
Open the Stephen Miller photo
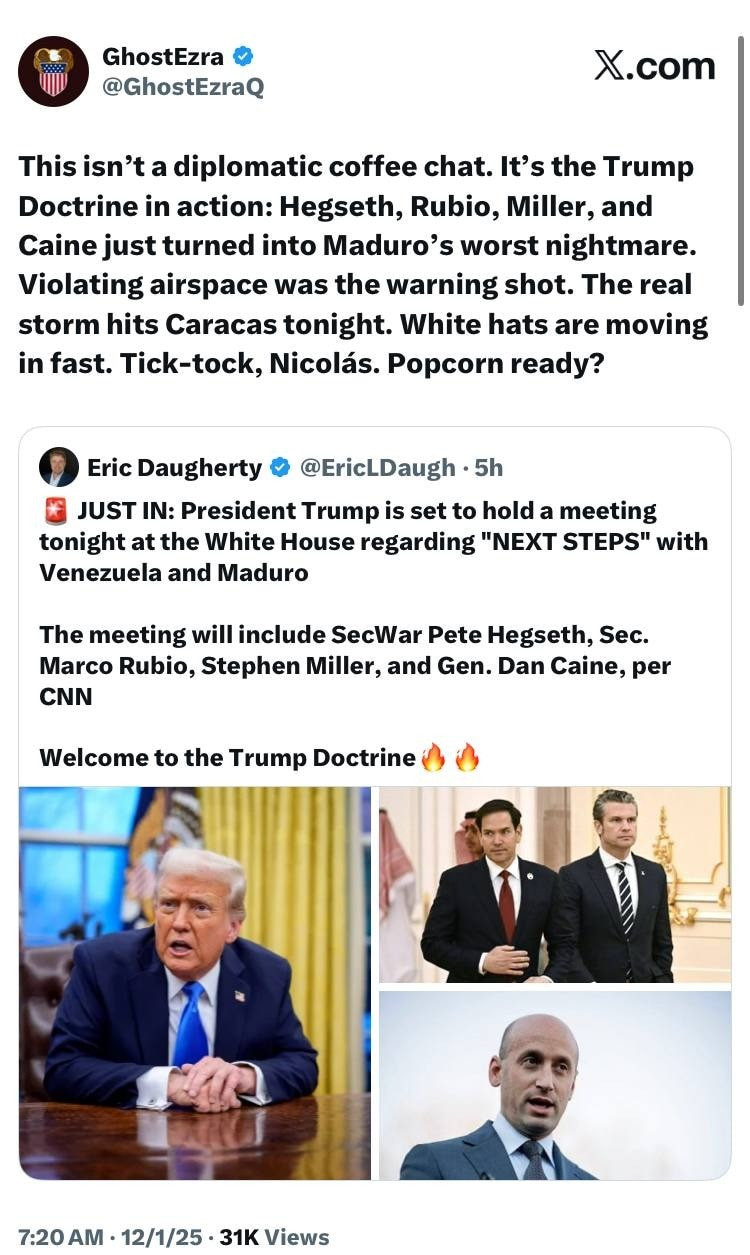(554, 1085)
